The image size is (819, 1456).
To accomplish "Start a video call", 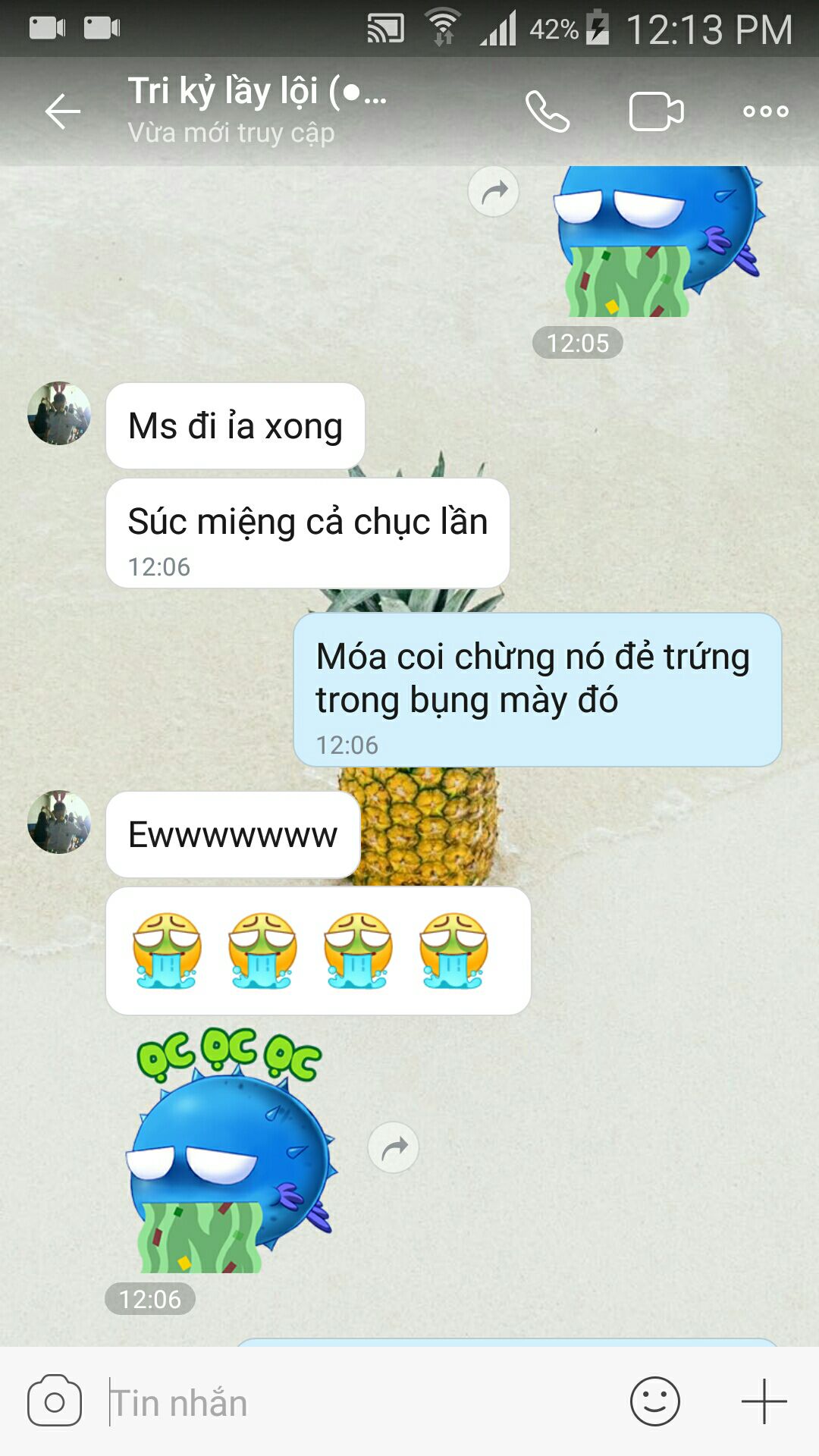I will click(x=657, y=111).
